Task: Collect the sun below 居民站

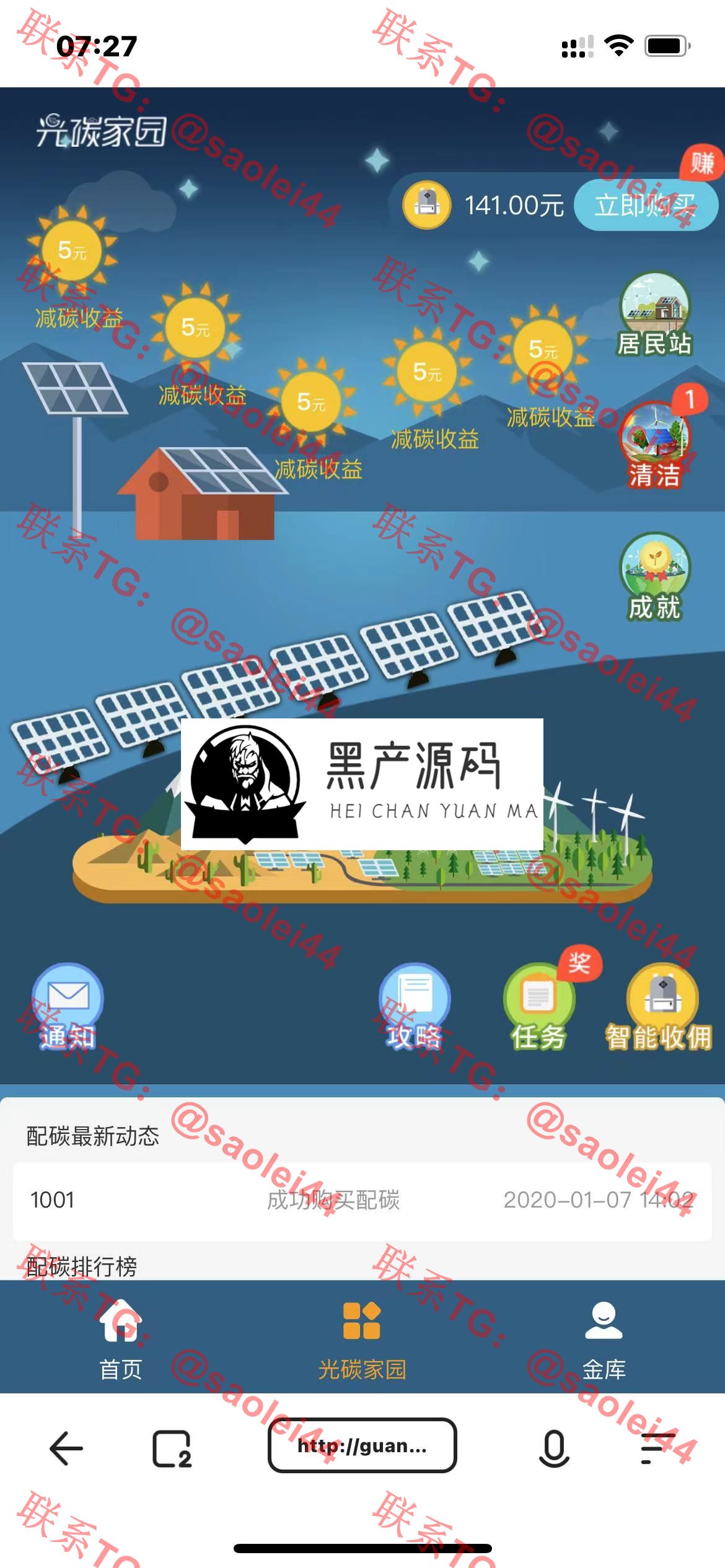Action: 543,350
